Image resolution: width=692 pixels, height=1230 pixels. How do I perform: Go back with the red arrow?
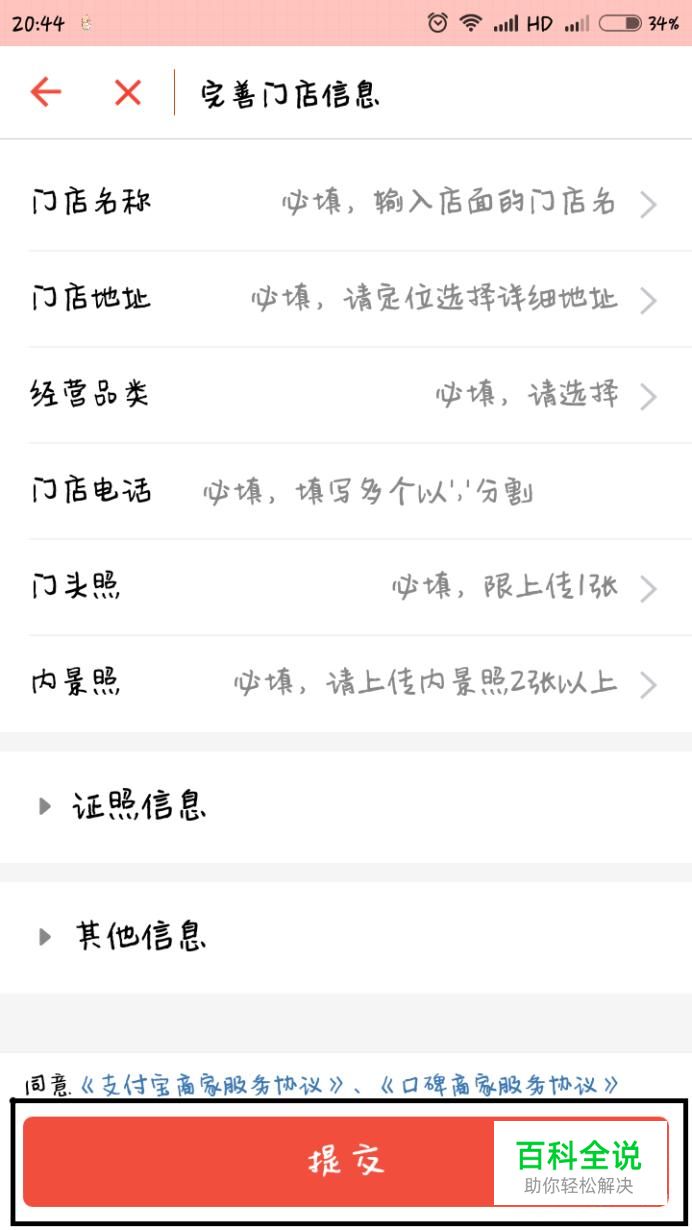46,93
